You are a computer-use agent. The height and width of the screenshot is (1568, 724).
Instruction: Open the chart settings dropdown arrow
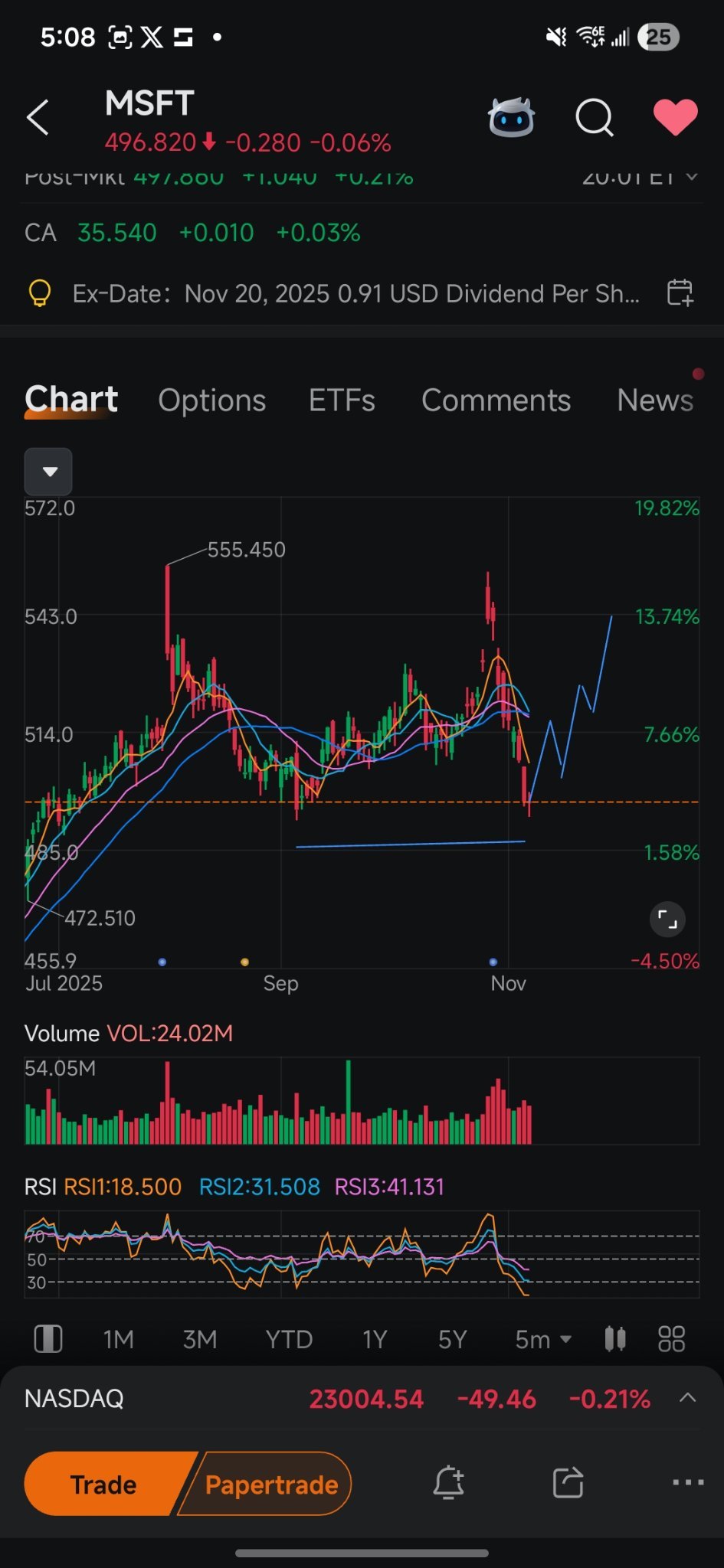48,472
